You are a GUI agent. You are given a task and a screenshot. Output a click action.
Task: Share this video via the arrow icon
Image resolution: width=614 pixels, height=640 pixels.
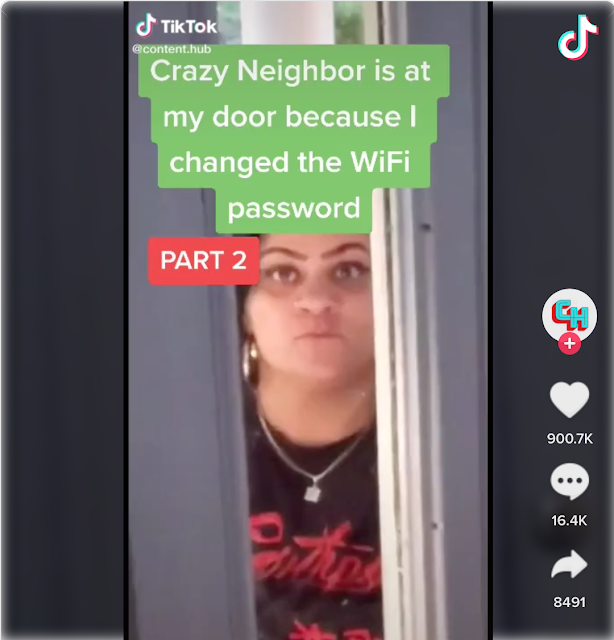click(x=570, y=567)
